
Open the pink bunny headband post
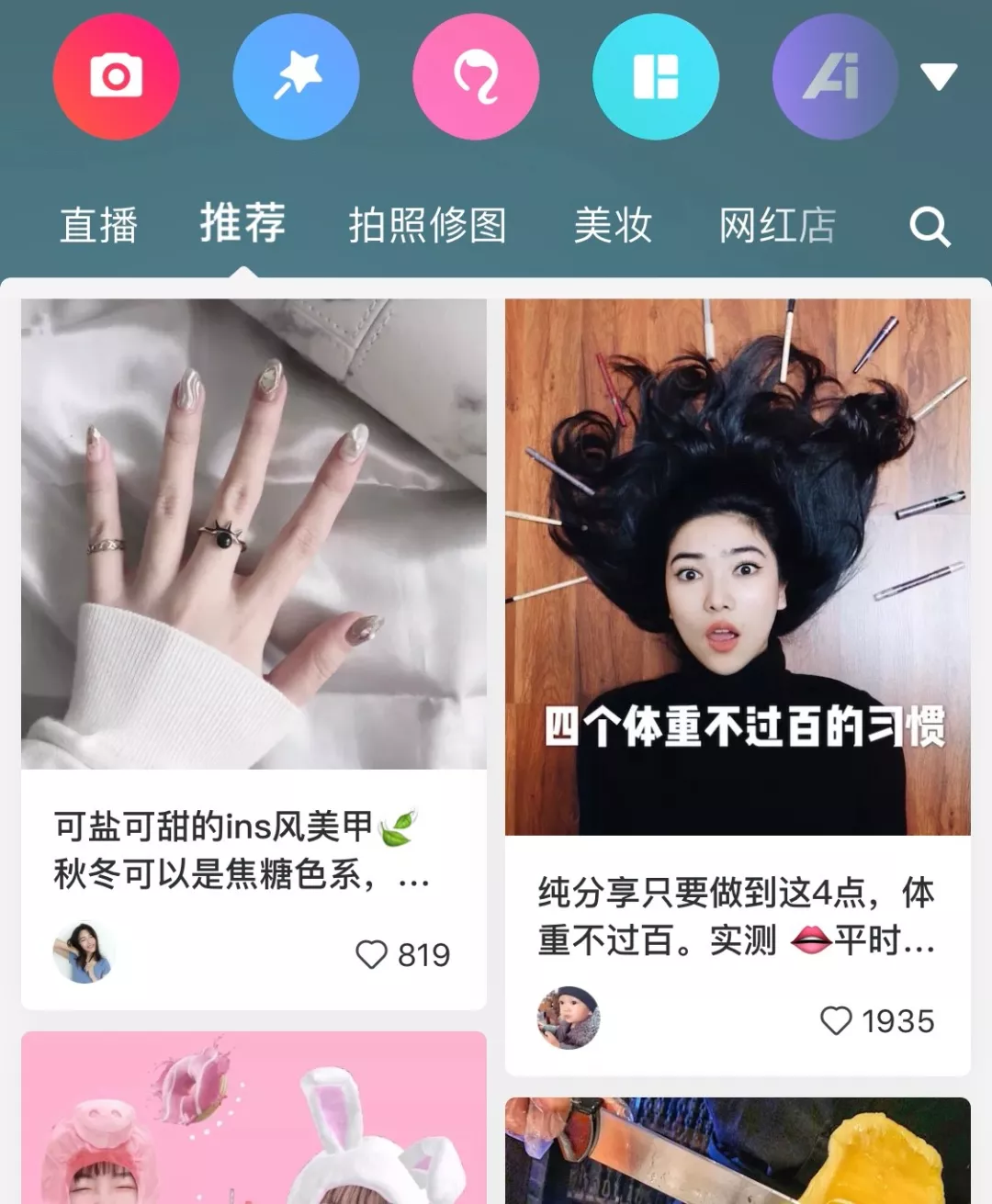pyautogui.click(x=254, y=1120)
